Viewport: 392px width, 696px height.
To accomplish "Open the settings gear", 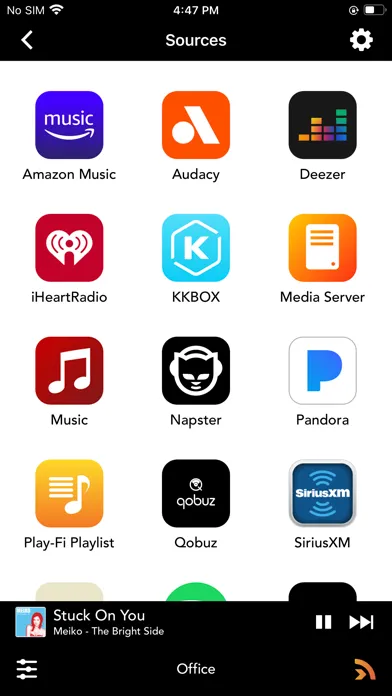I will point(361,40).
